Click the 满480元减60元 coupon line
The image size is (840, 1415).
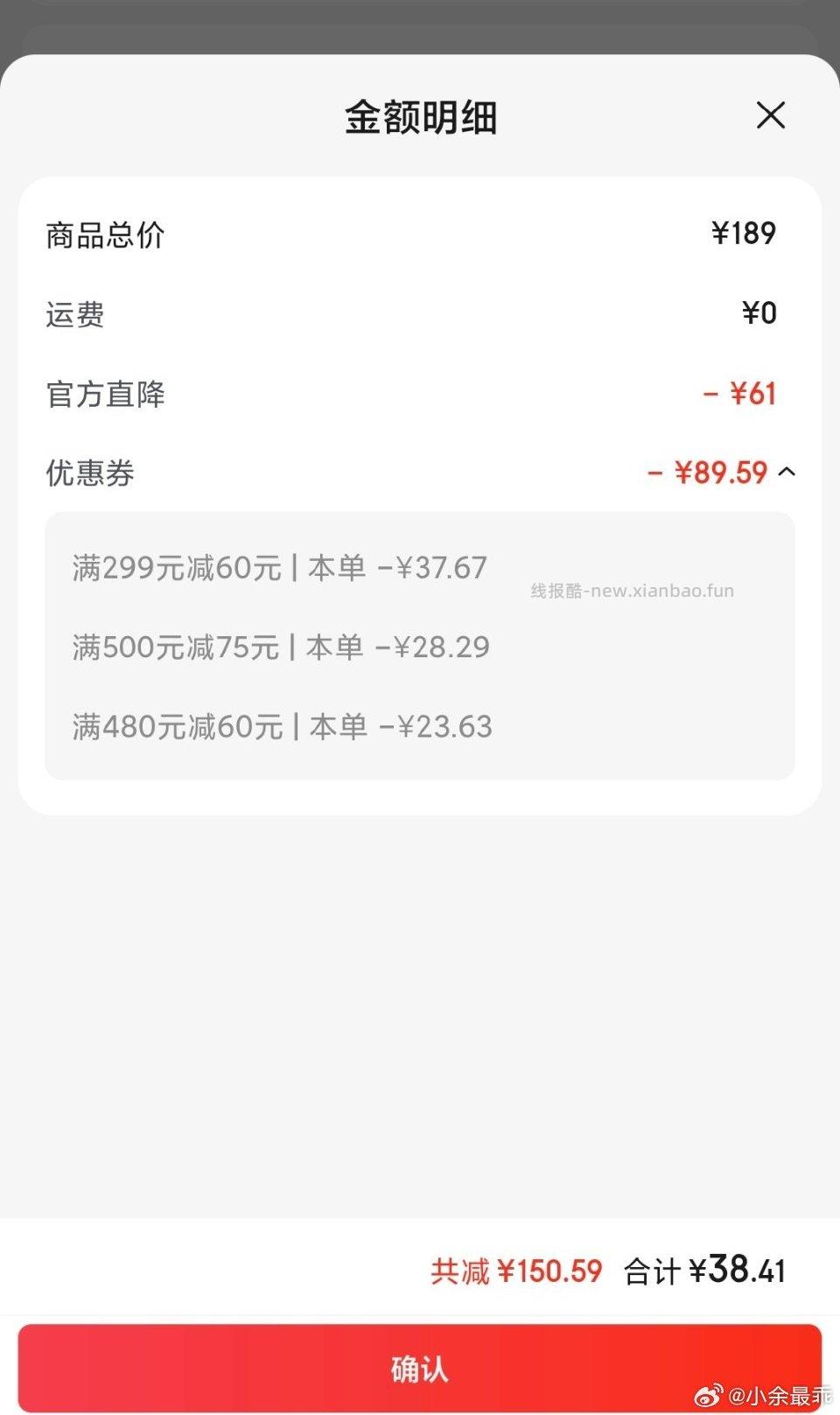coord(282,726)
